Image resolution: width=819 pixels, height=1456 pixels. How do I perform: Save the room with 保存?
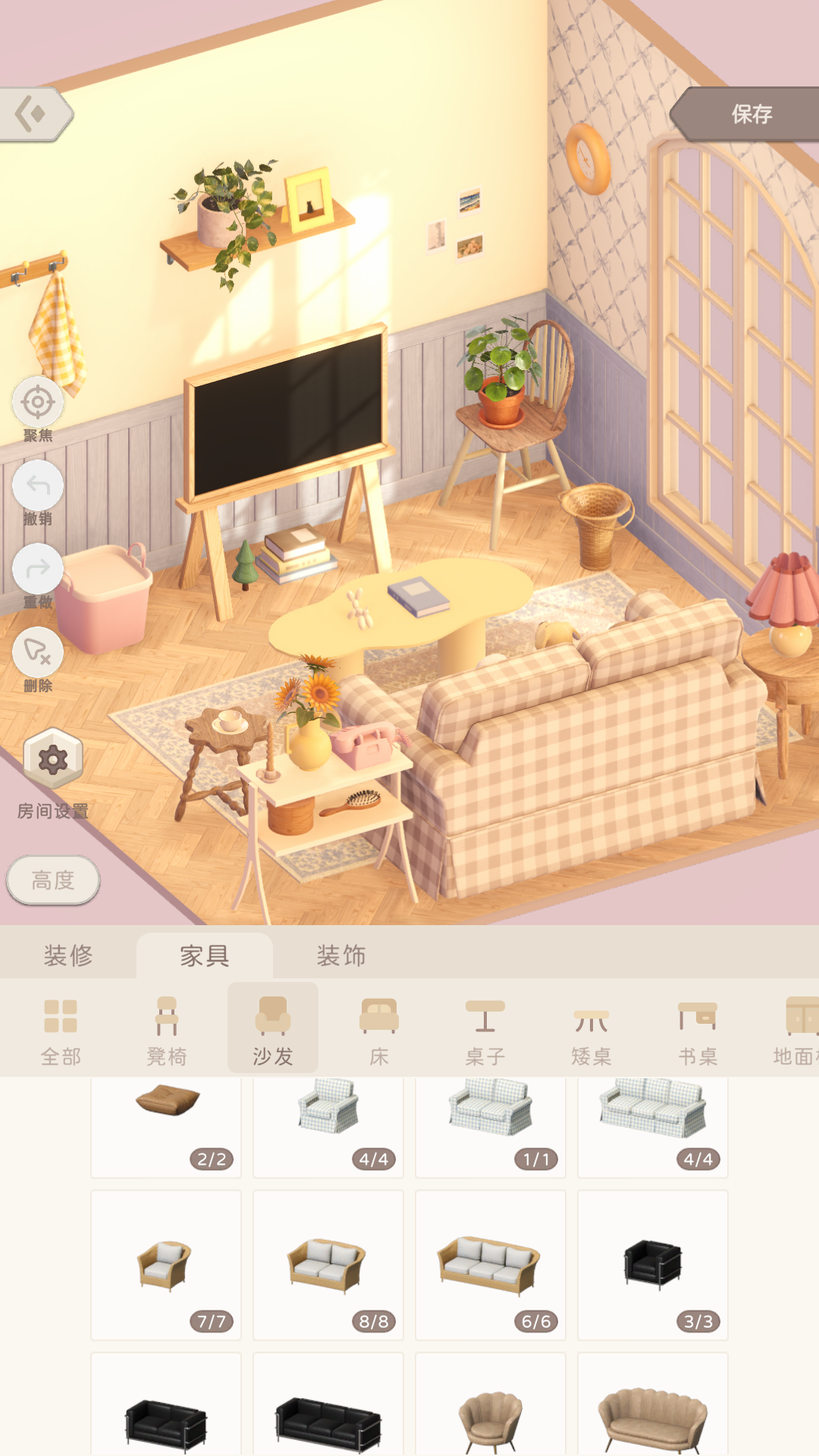coord(749,115)
